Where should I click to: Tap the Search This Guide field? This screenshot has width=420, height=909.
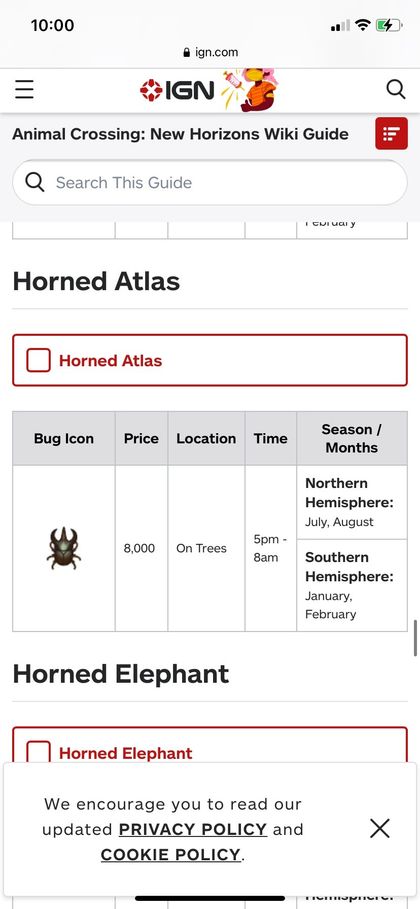pos(210,183)
